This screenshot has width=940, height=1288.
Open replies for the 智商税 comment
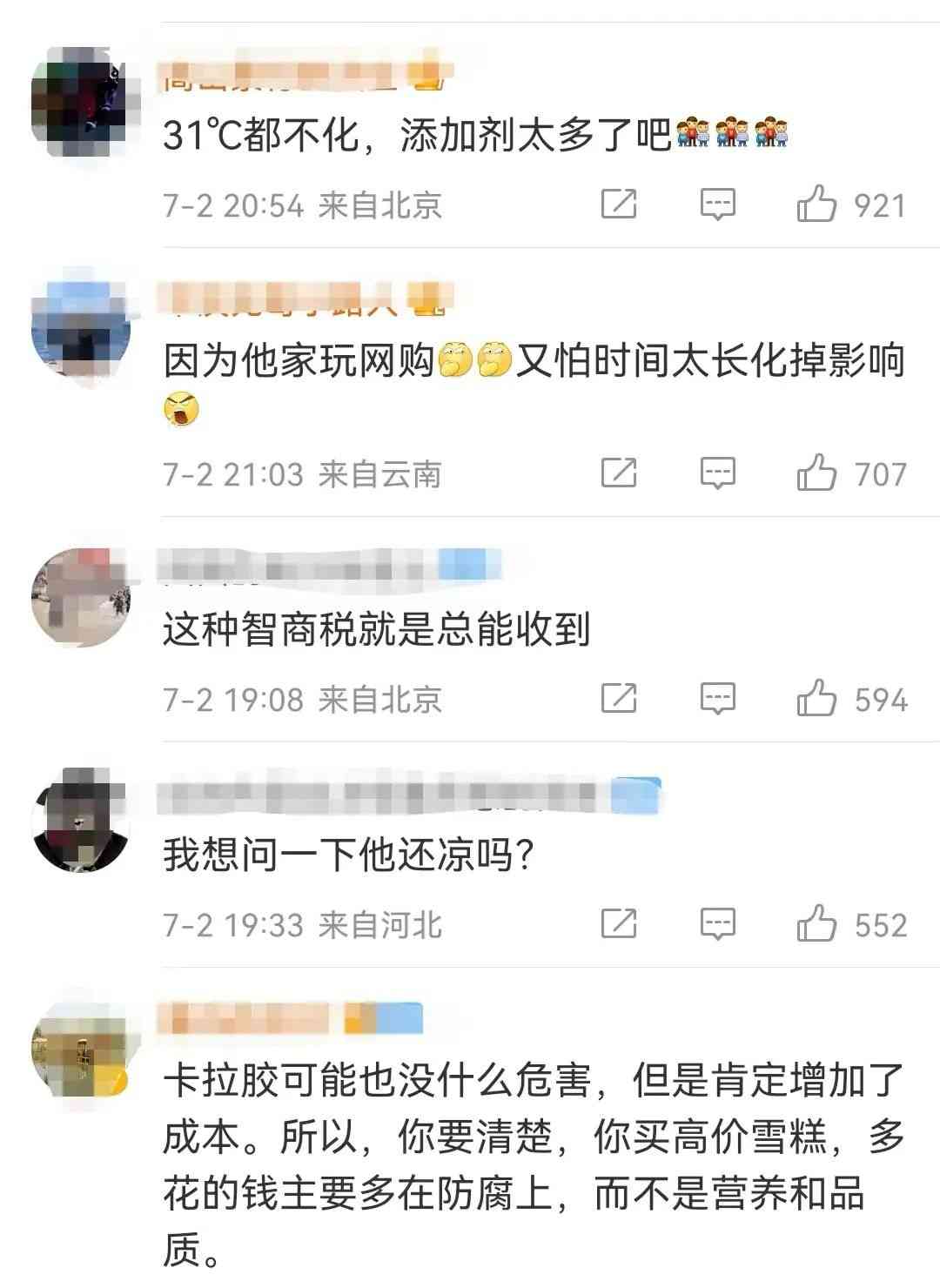(x=718, y=699)
